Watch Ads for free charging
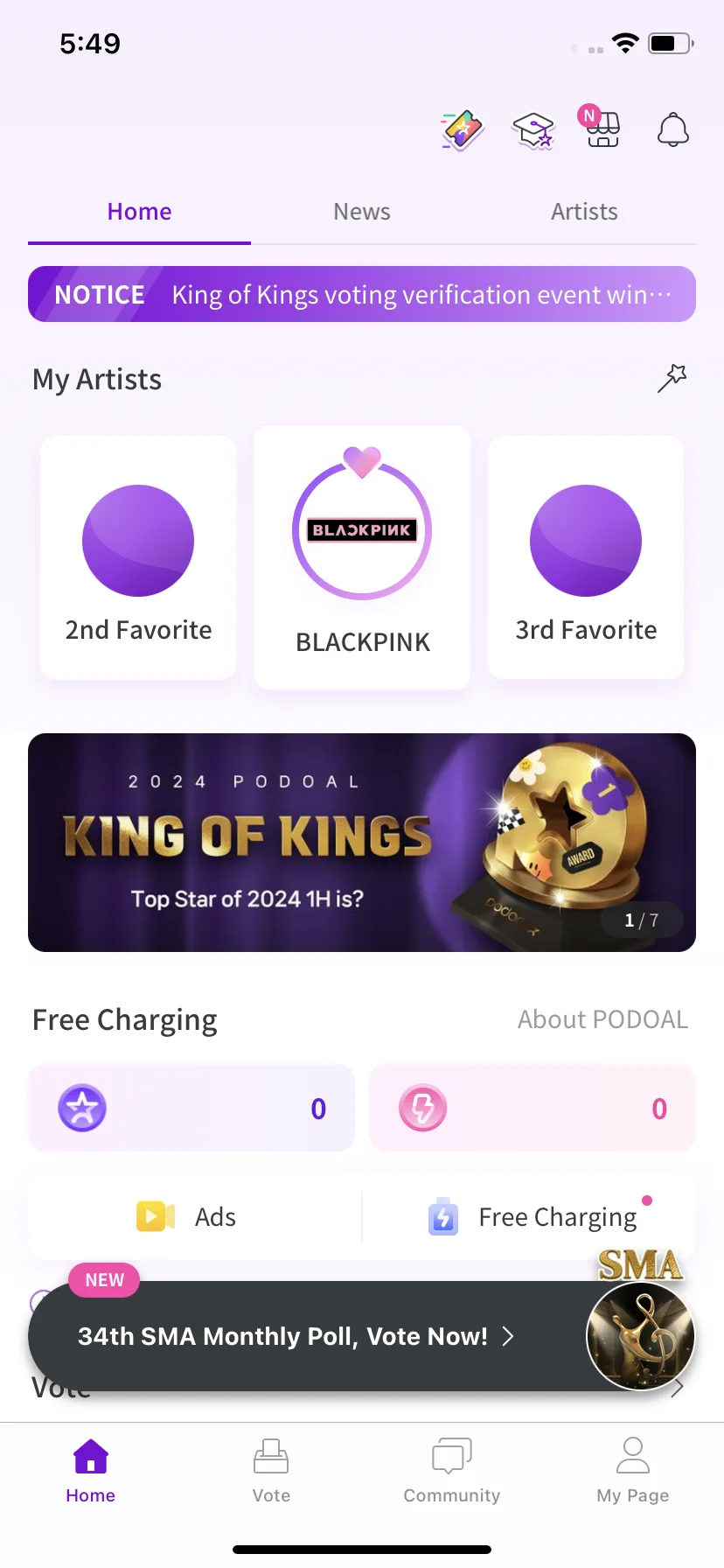The height and width of the screenshot is (1568, 724). tap(195, 1217)
